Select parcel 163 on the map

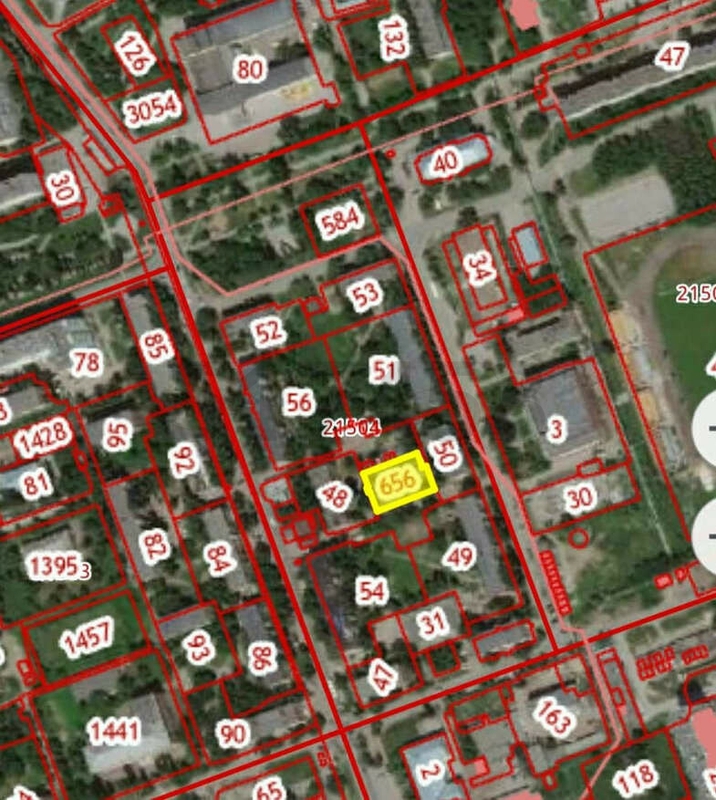(552, 715)
